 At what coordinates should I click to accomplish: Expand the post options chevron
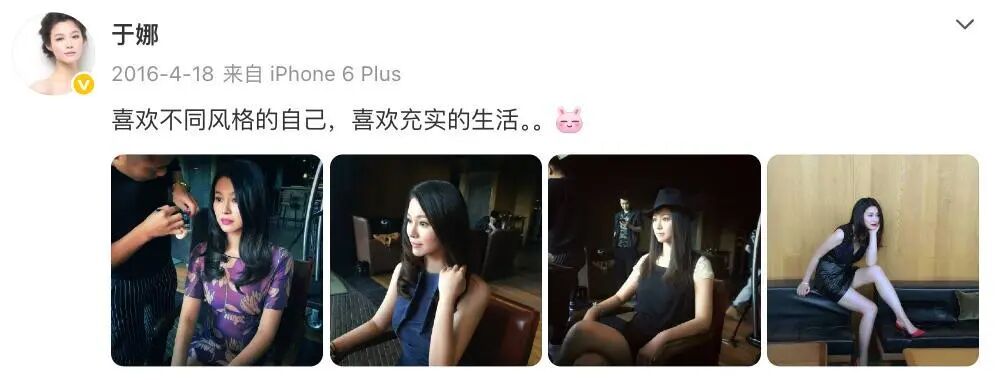pos(965,25)
